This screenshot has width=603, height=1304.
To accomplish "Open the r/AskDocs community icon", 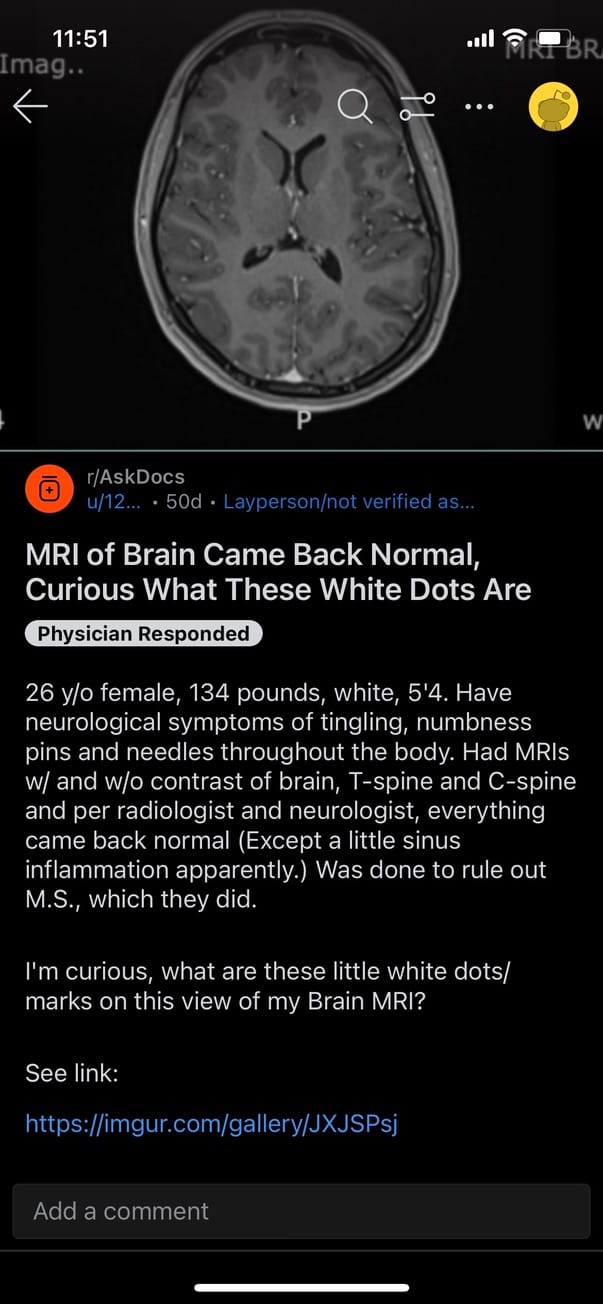I will (50, 489).
